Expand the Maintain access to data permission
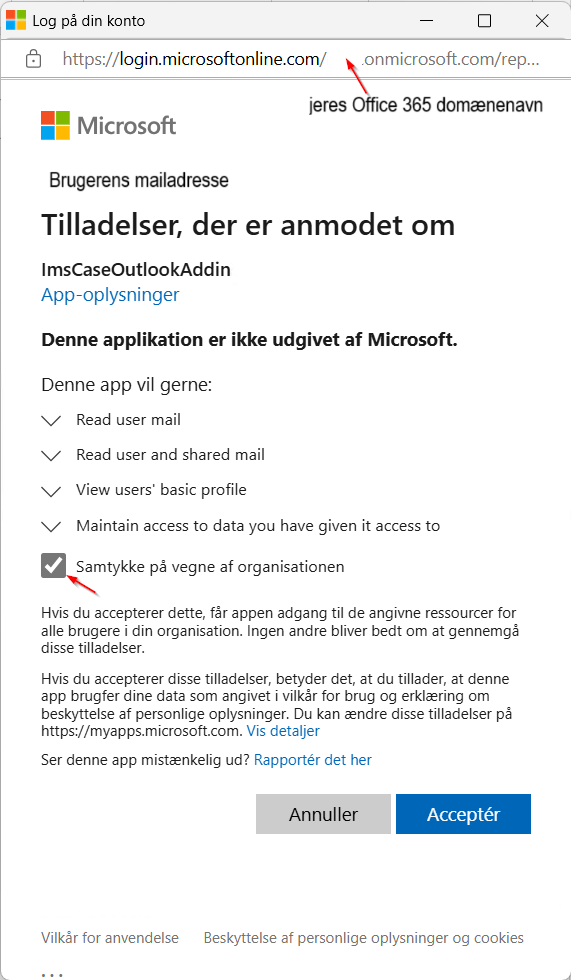Viewport: 571px width, 980px height. click(x=51, y=526)
